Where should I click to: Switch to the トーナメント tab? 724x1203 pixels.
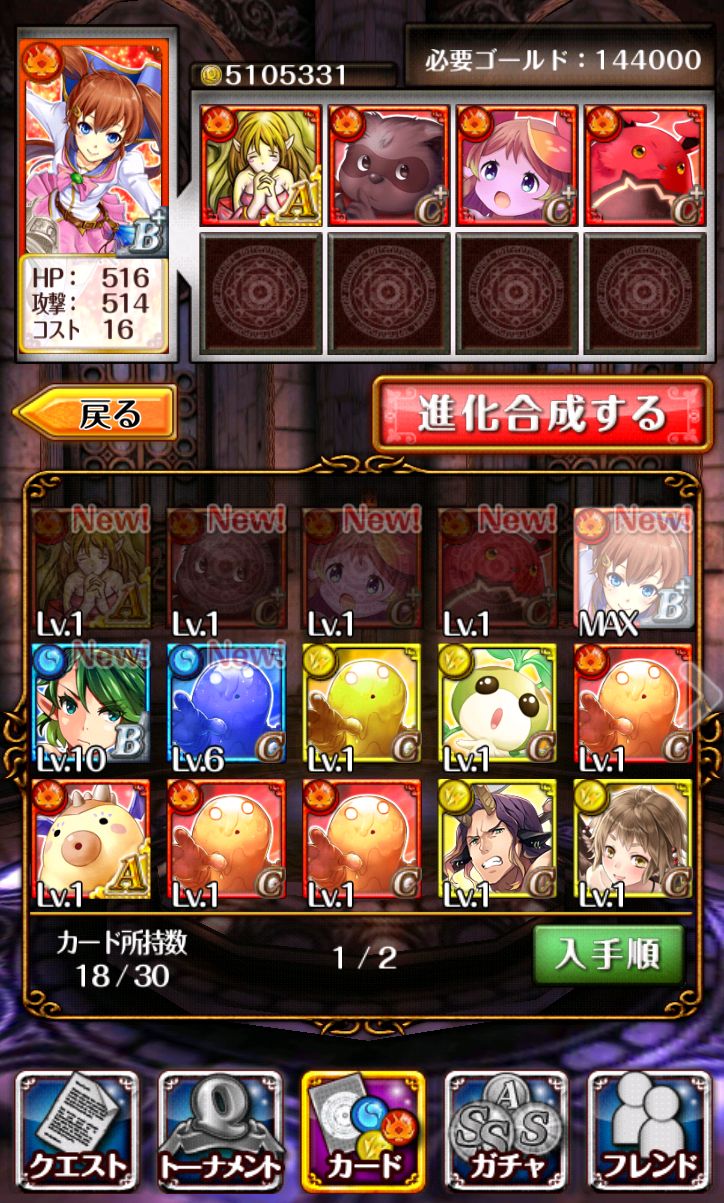[219, 1138]
